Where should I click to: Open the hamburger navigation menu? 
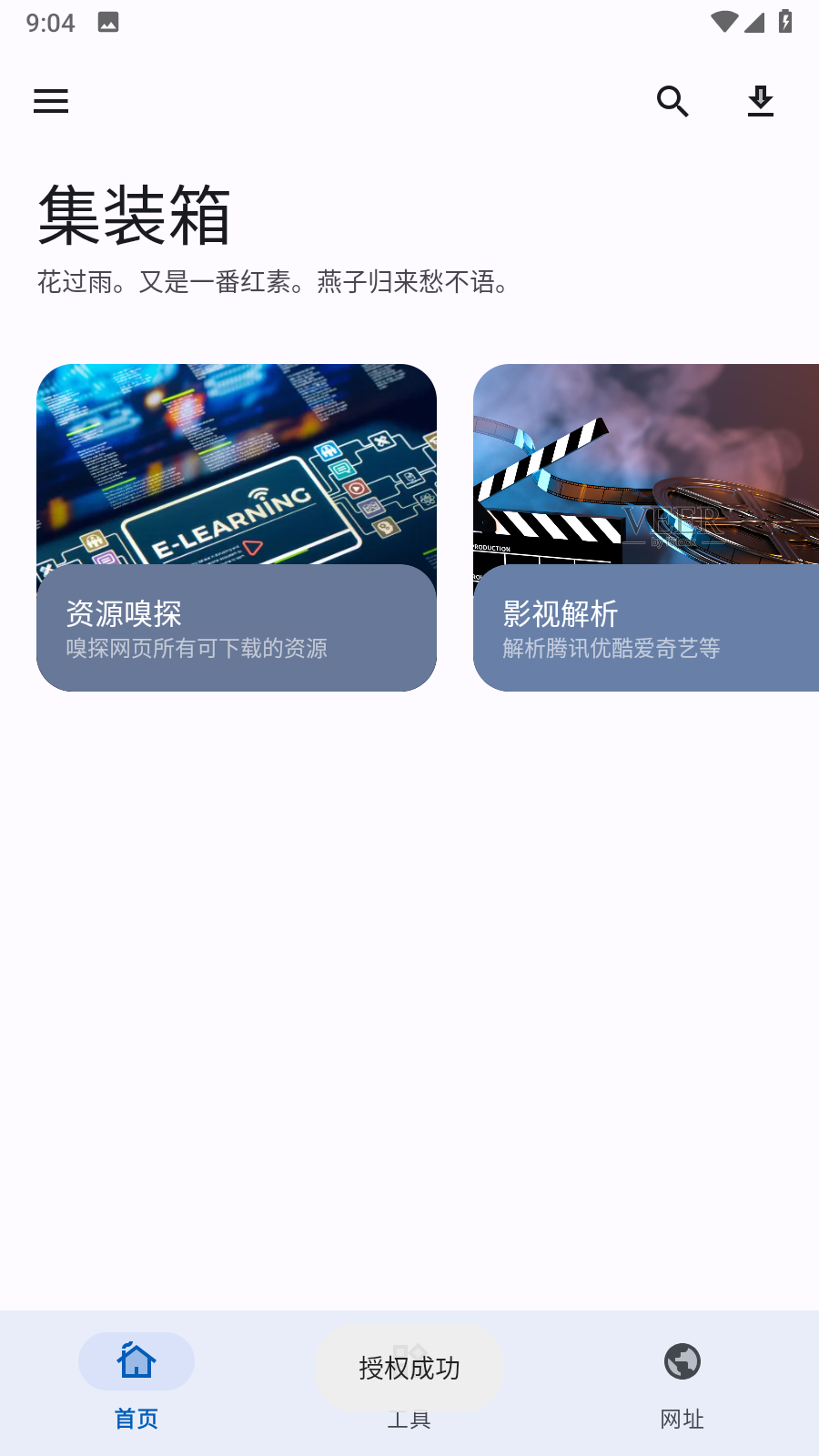click(x=50, y=101)
